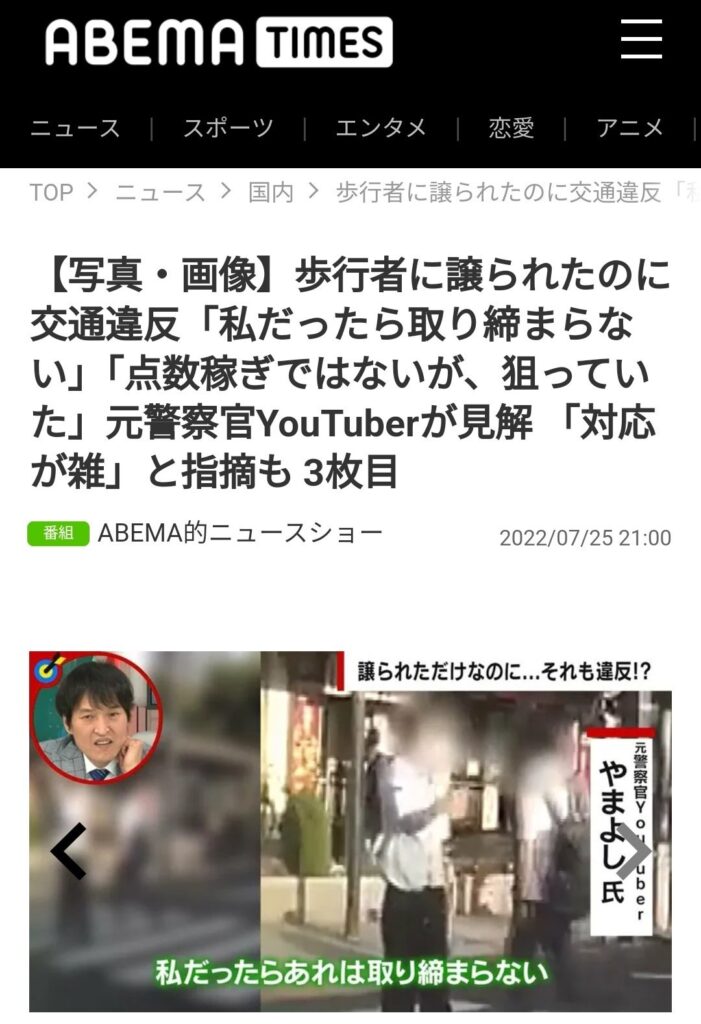Show the next image
The width and height of the screenshot is (701, 1024).
pos(633,852)
